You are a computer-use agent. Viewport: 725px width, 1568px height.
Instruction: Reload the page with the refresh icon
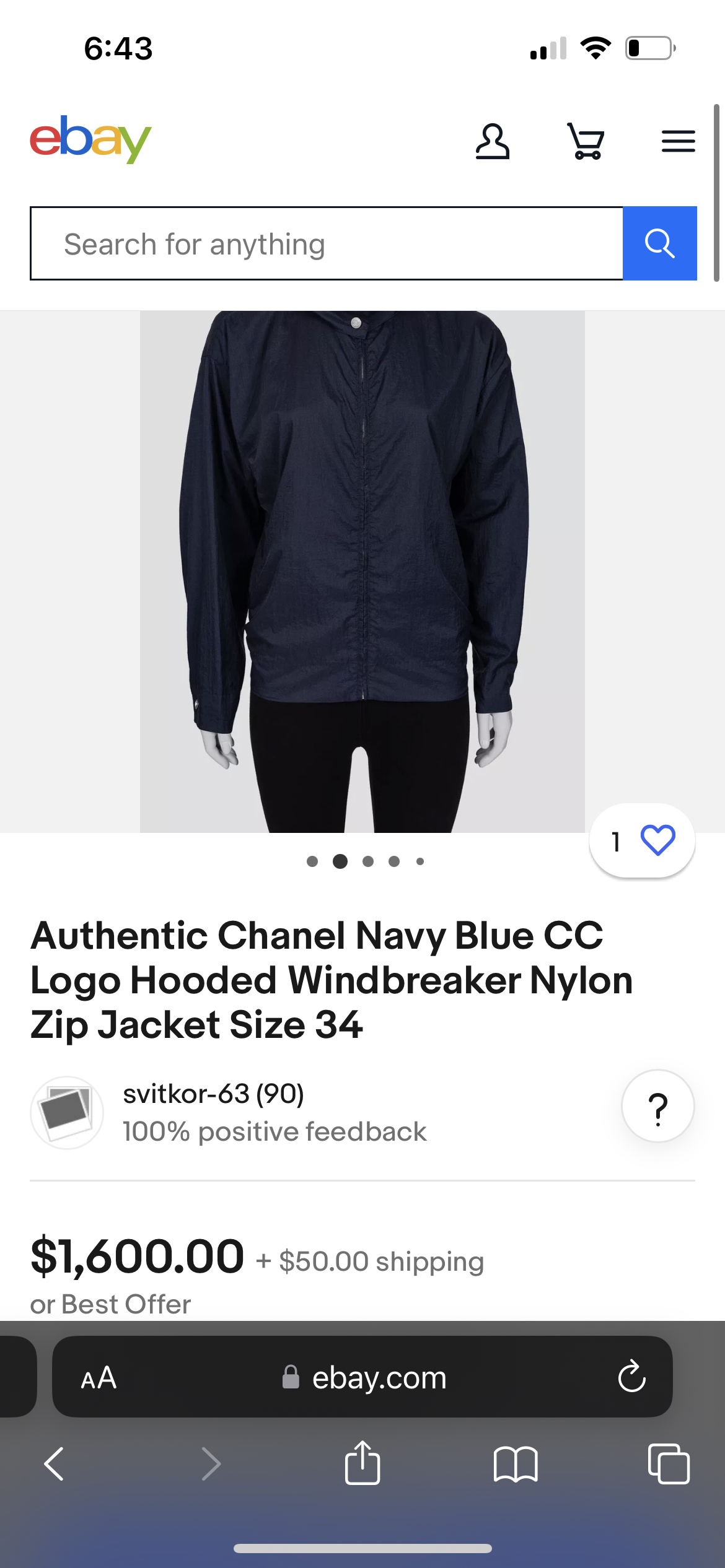[x=631, y=1377]
